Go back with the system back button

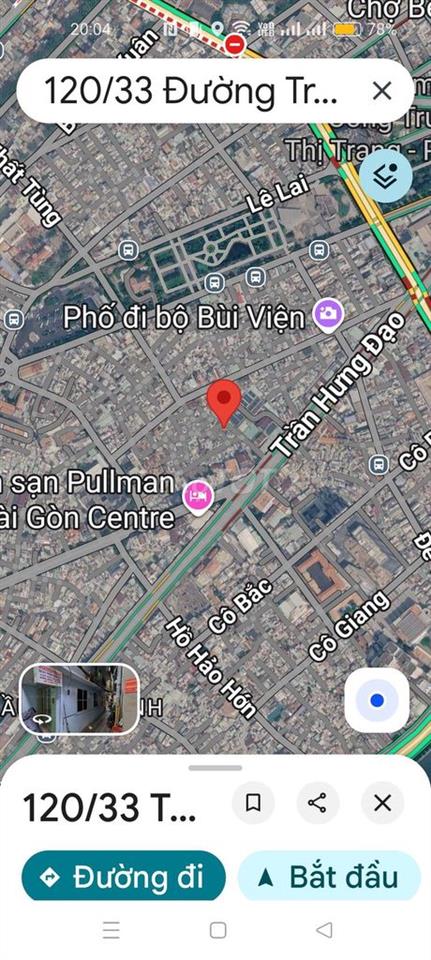(324, 931)
